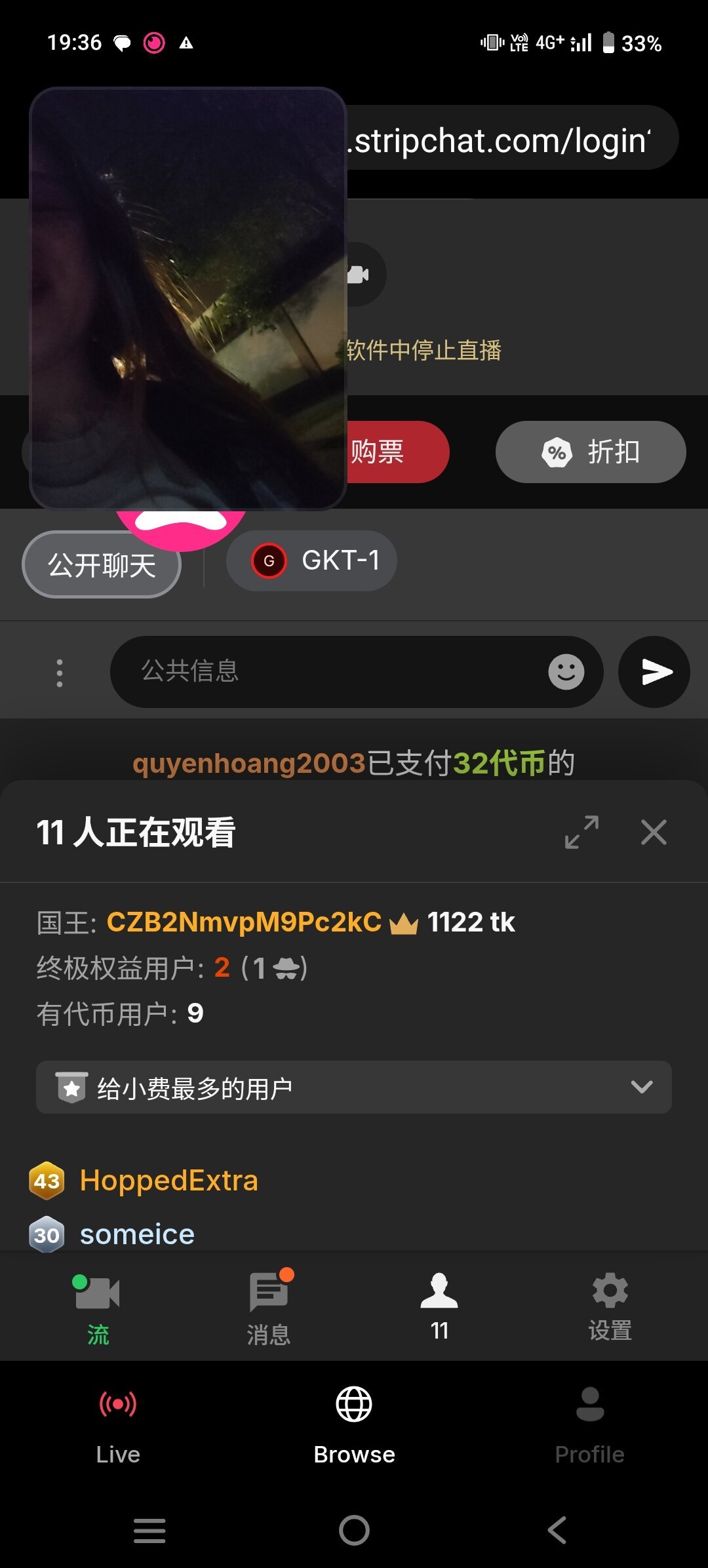Open the three-dot chat options menu

coord(60,673)
